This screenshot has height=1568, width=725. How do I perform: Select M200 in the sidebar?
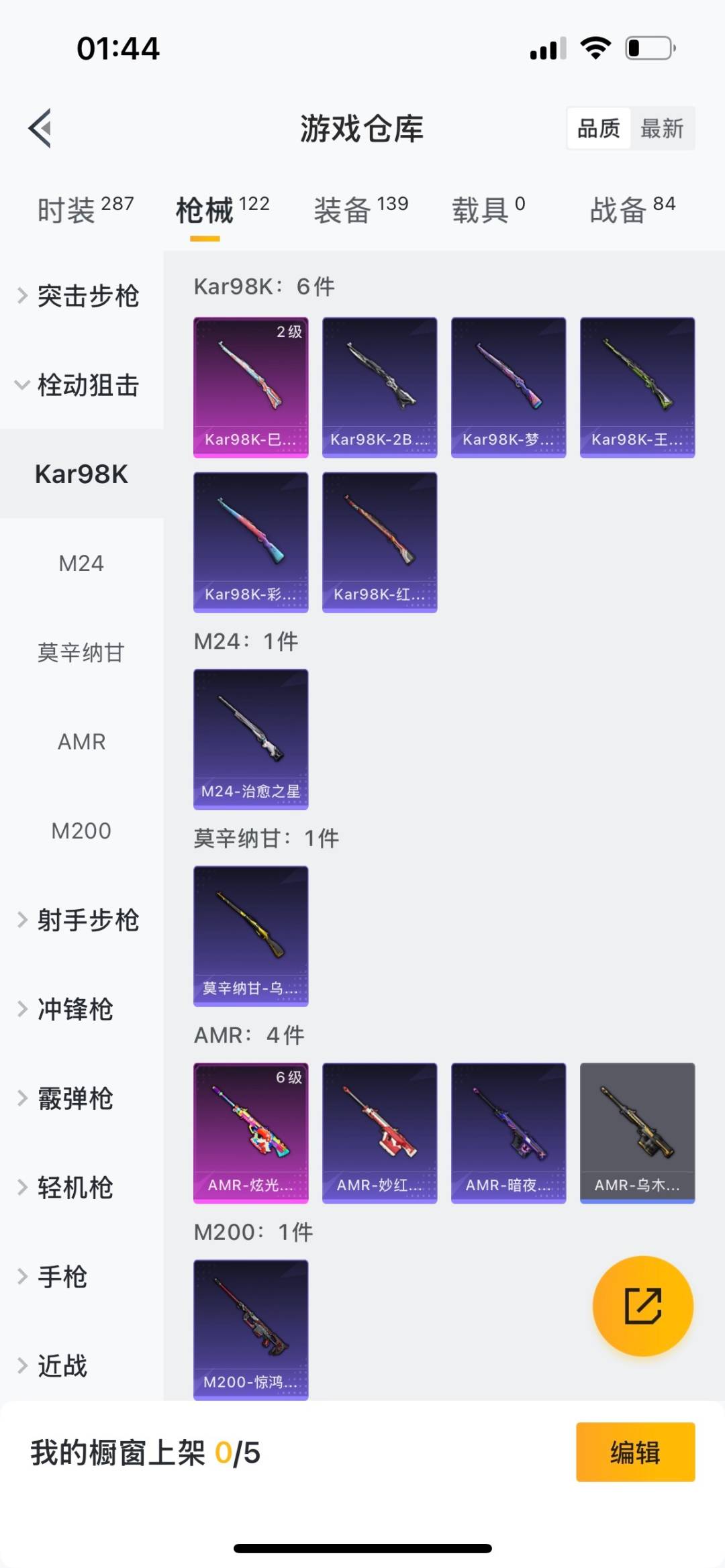click(82, 831)
